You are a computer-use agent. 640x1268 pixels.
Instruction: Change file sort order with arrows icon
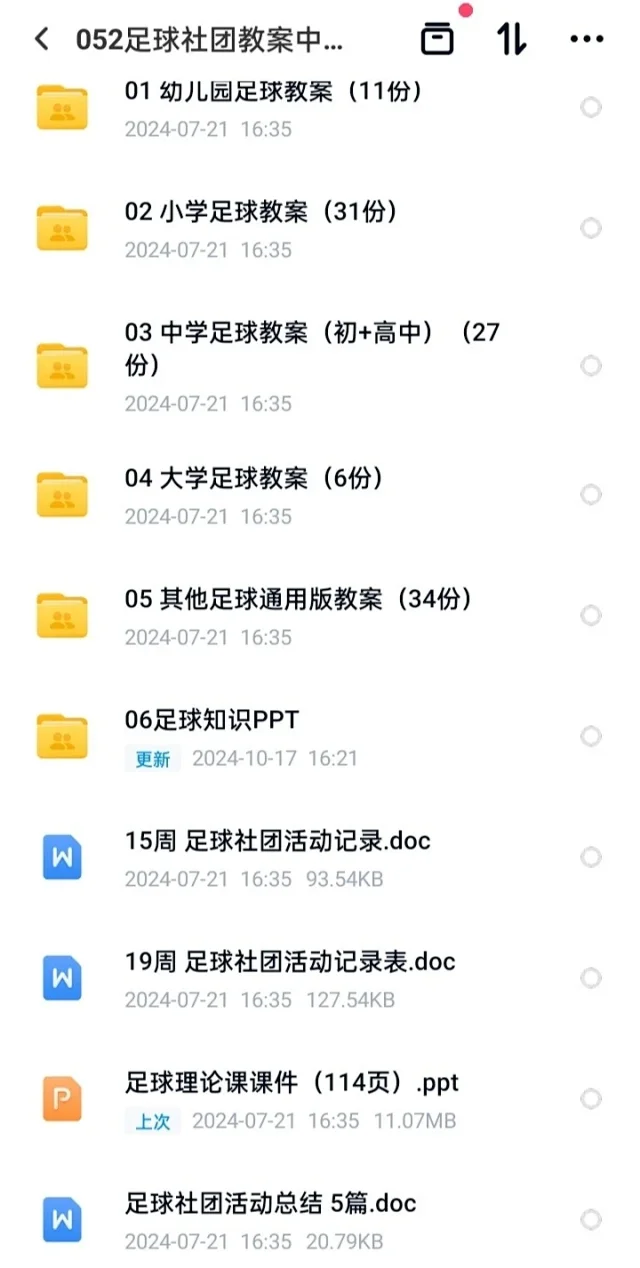pos(511,39)
